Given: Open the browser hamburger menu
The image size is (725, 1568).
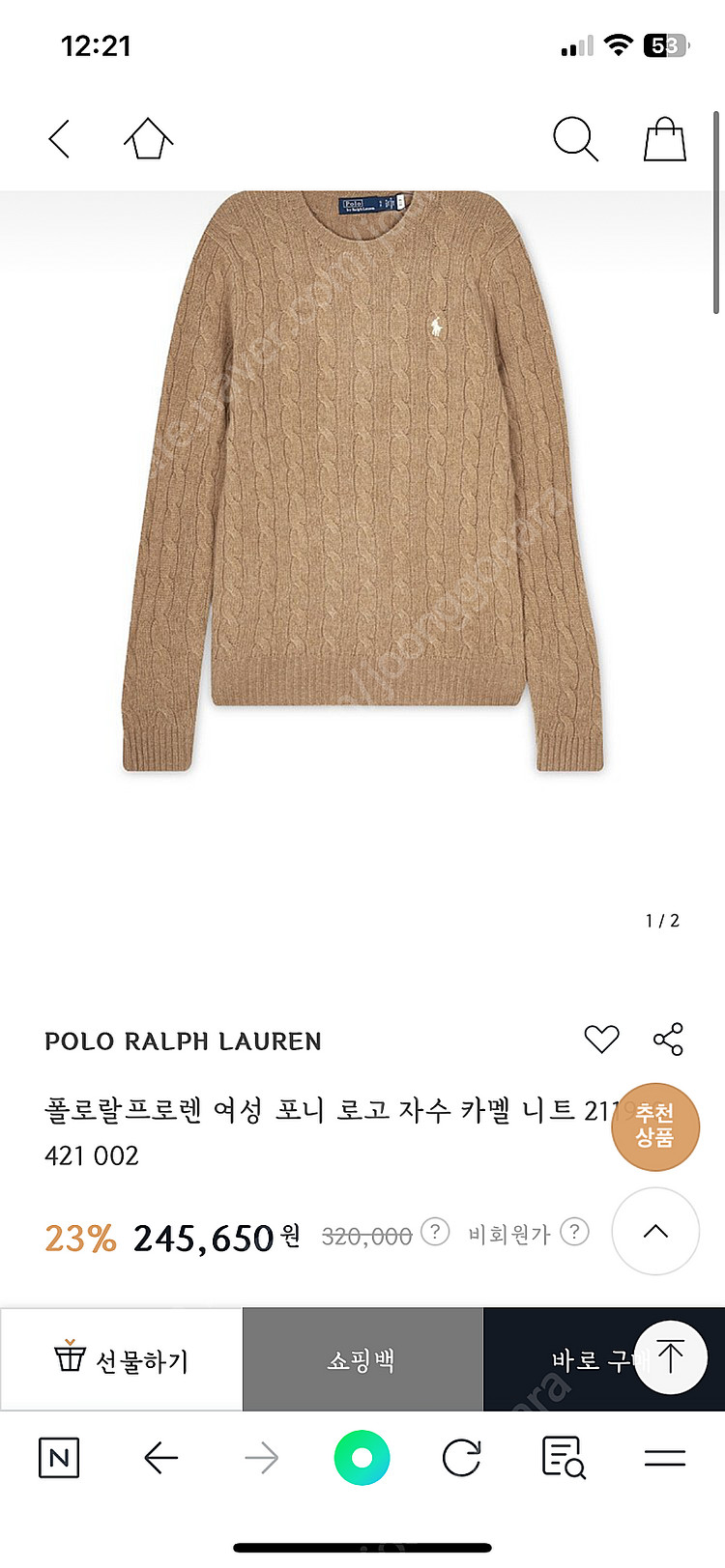Looking at the screenshot, I should tap(665, 1457).
